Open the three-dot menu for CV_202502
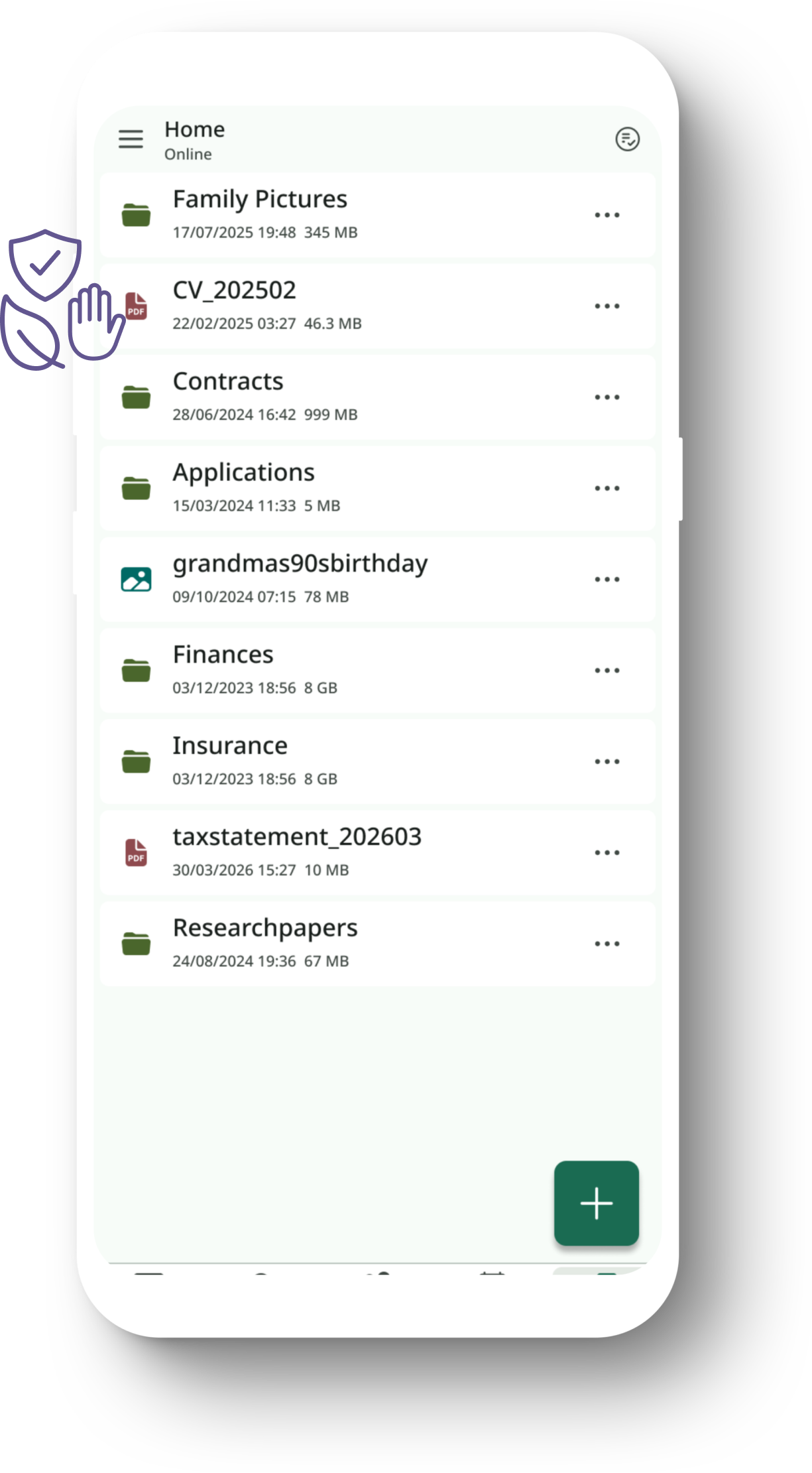 point(607,306)
